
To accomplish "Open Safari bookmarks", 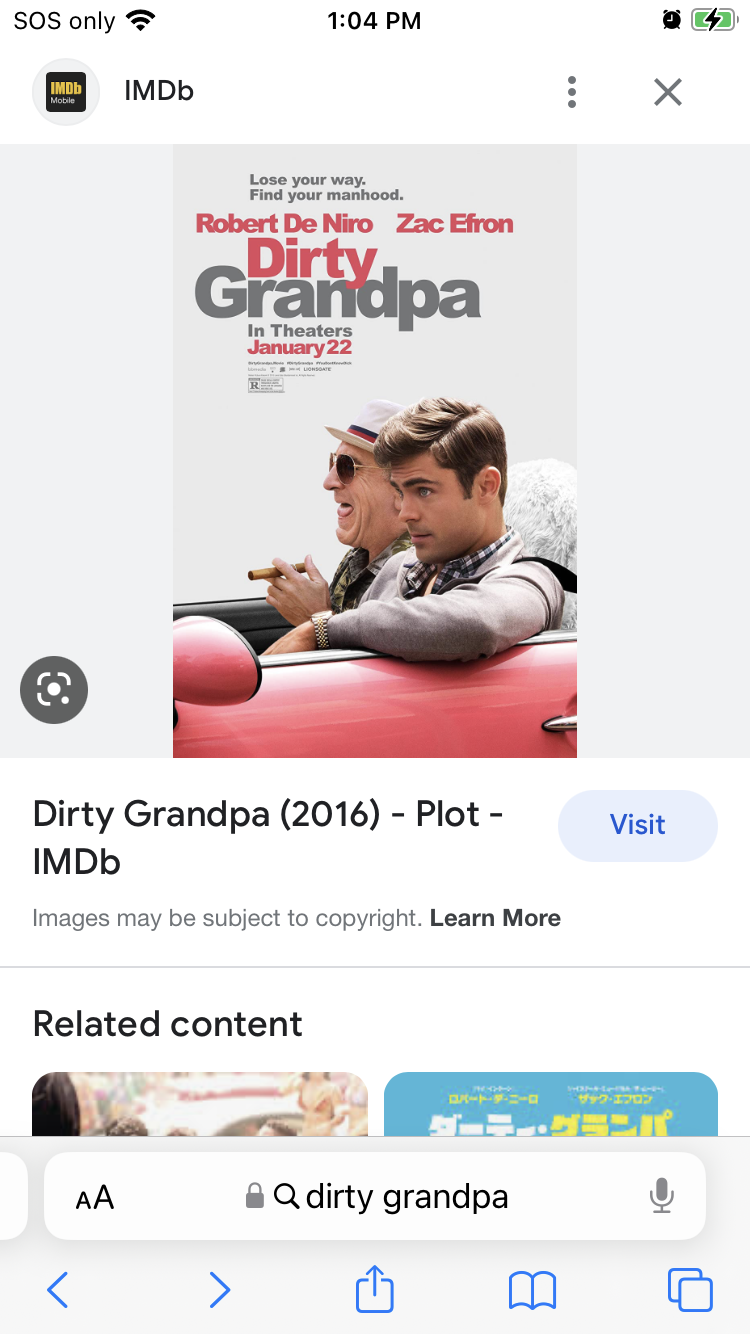I will [x=532, y=1290].
